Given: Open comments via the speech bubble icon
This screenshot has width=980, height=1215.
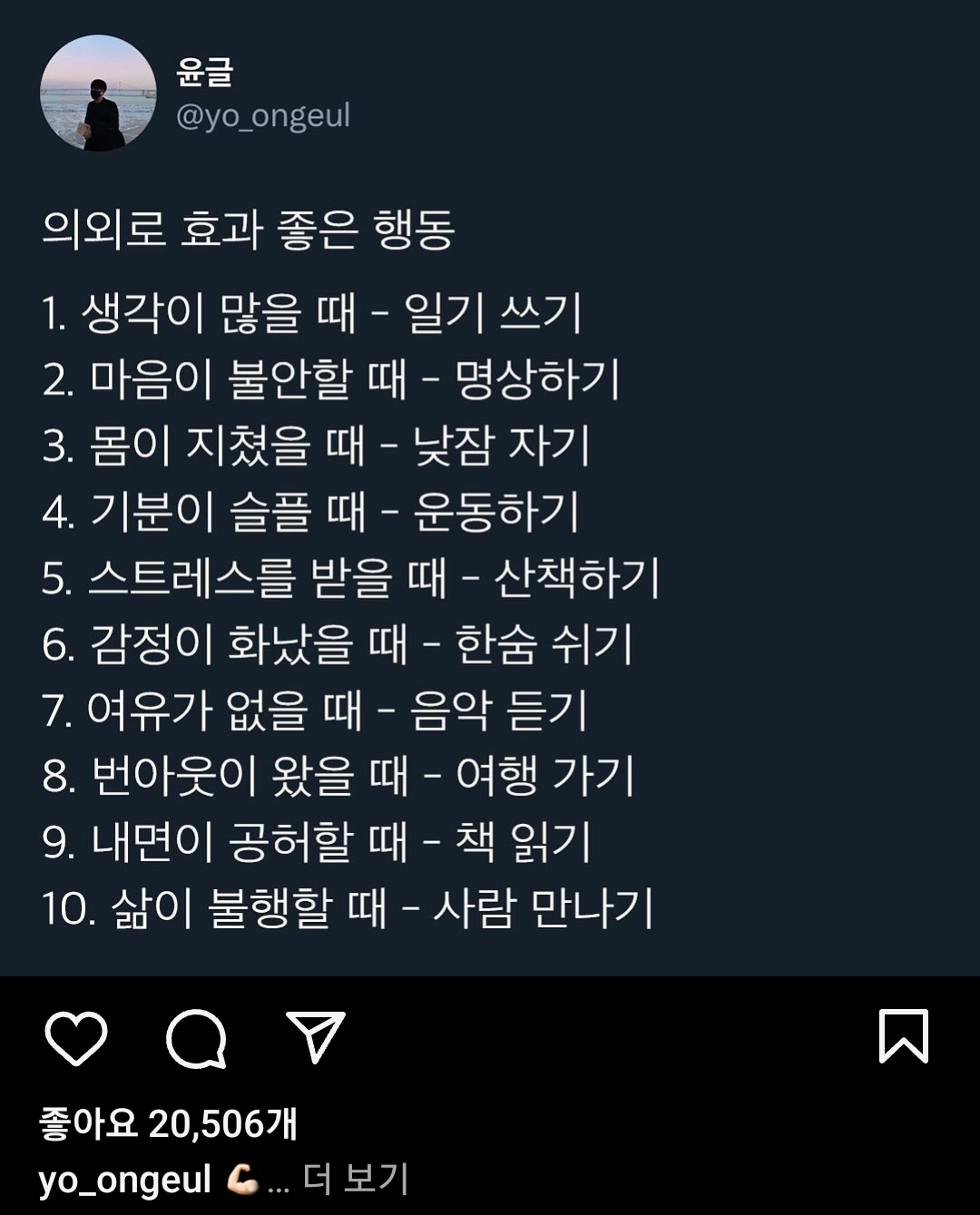Looking at the screenshot, I should (x=196, y=1037).
